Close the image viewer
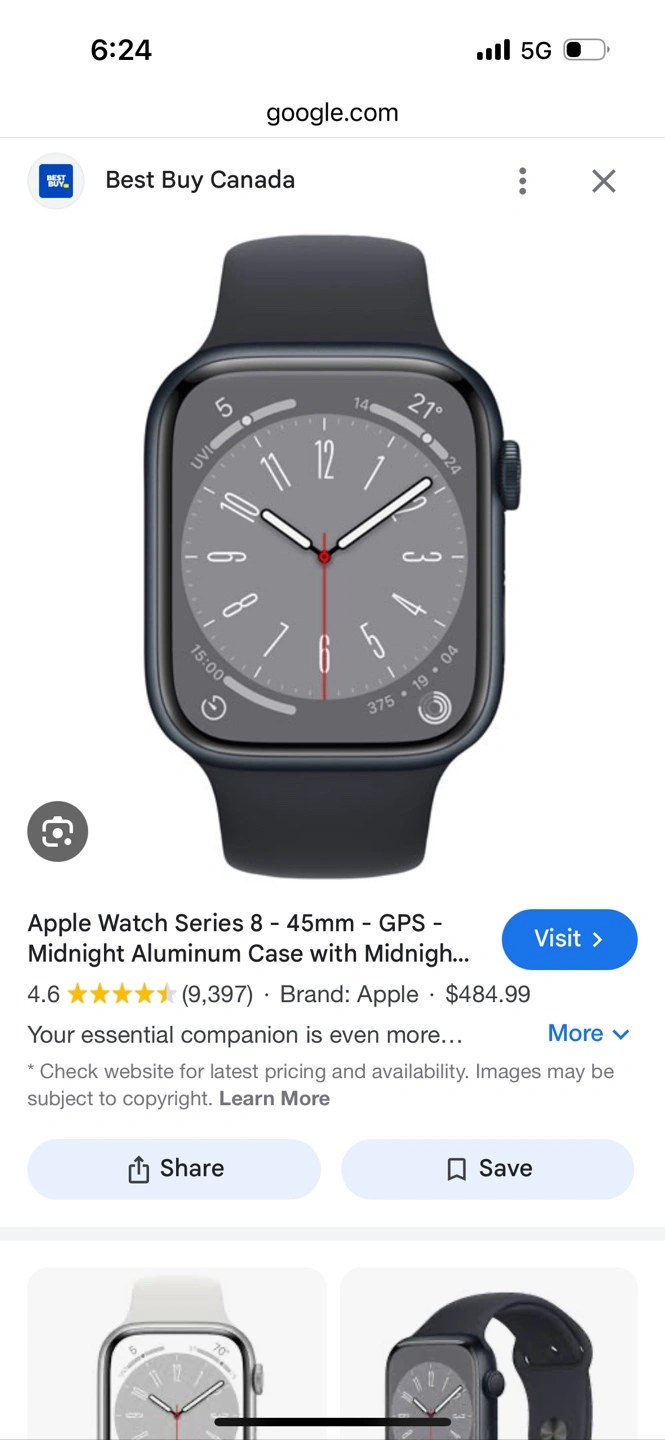This screenshot has height=1440, width=665. (x=603, y=181)
